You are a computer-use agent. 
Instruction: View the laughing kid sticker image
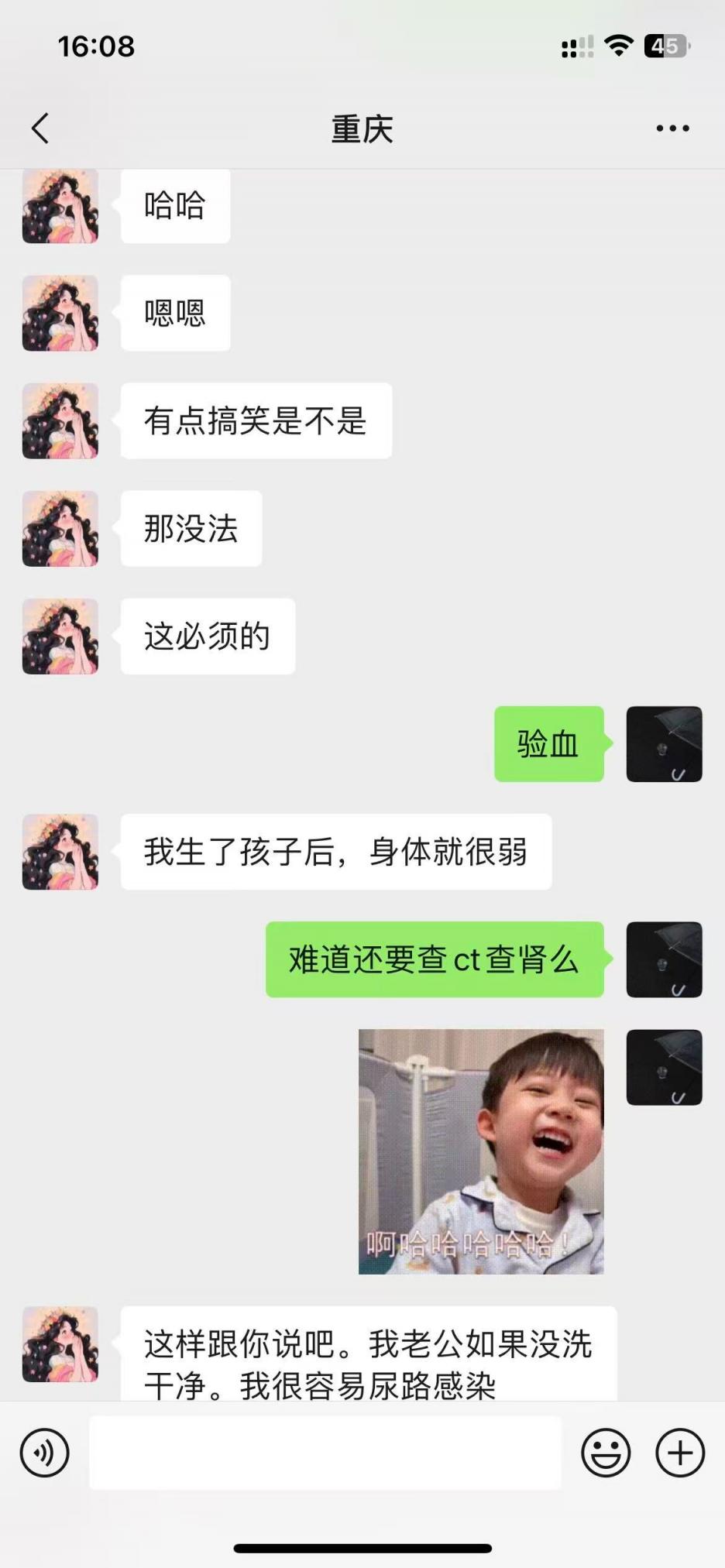tap(481, 1151)
